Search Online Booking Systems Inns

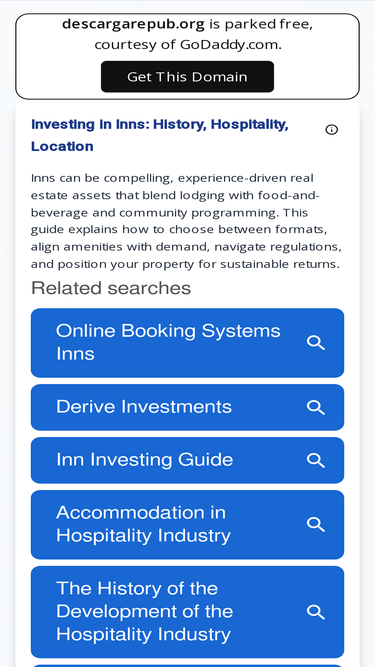[x=188, y=342]
